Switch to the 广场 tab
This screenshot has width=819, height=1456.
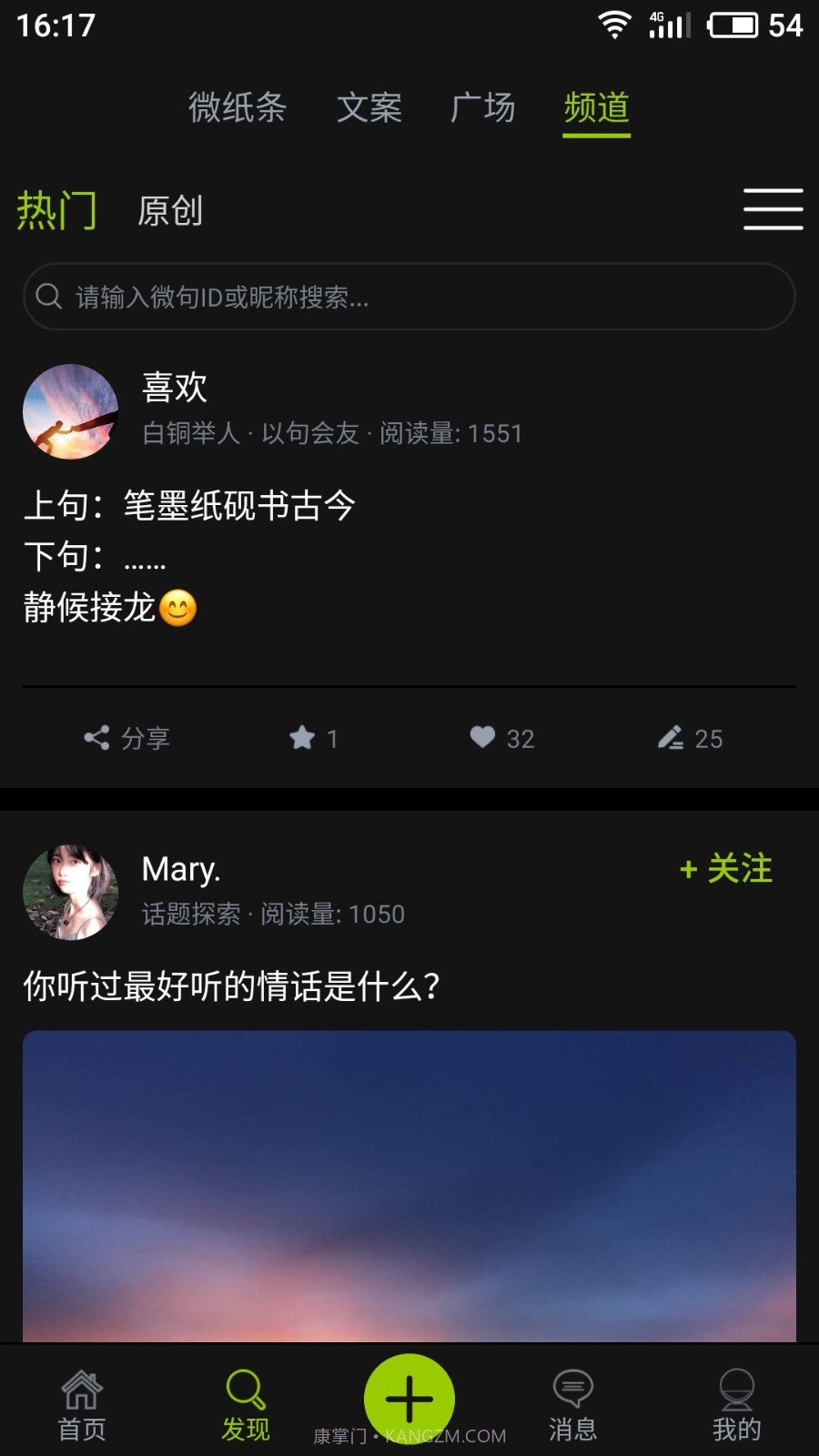[483, 108]
